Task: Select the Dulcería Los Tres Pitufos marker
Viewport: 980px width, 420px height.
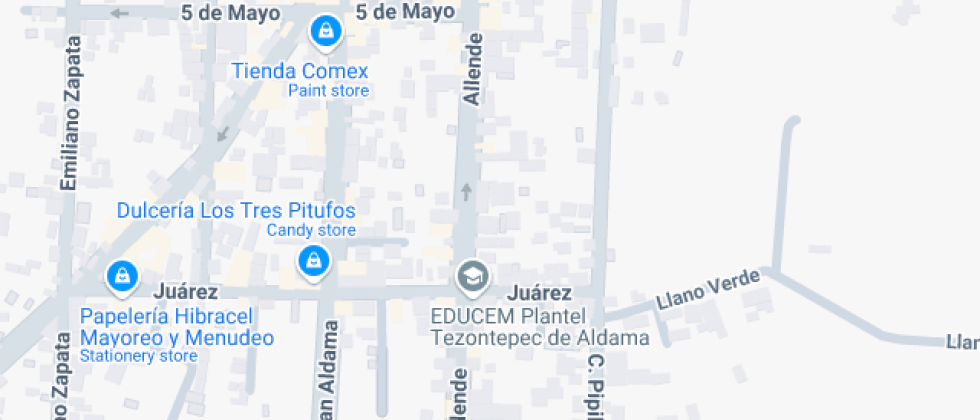Action: (x=314, y=263)
